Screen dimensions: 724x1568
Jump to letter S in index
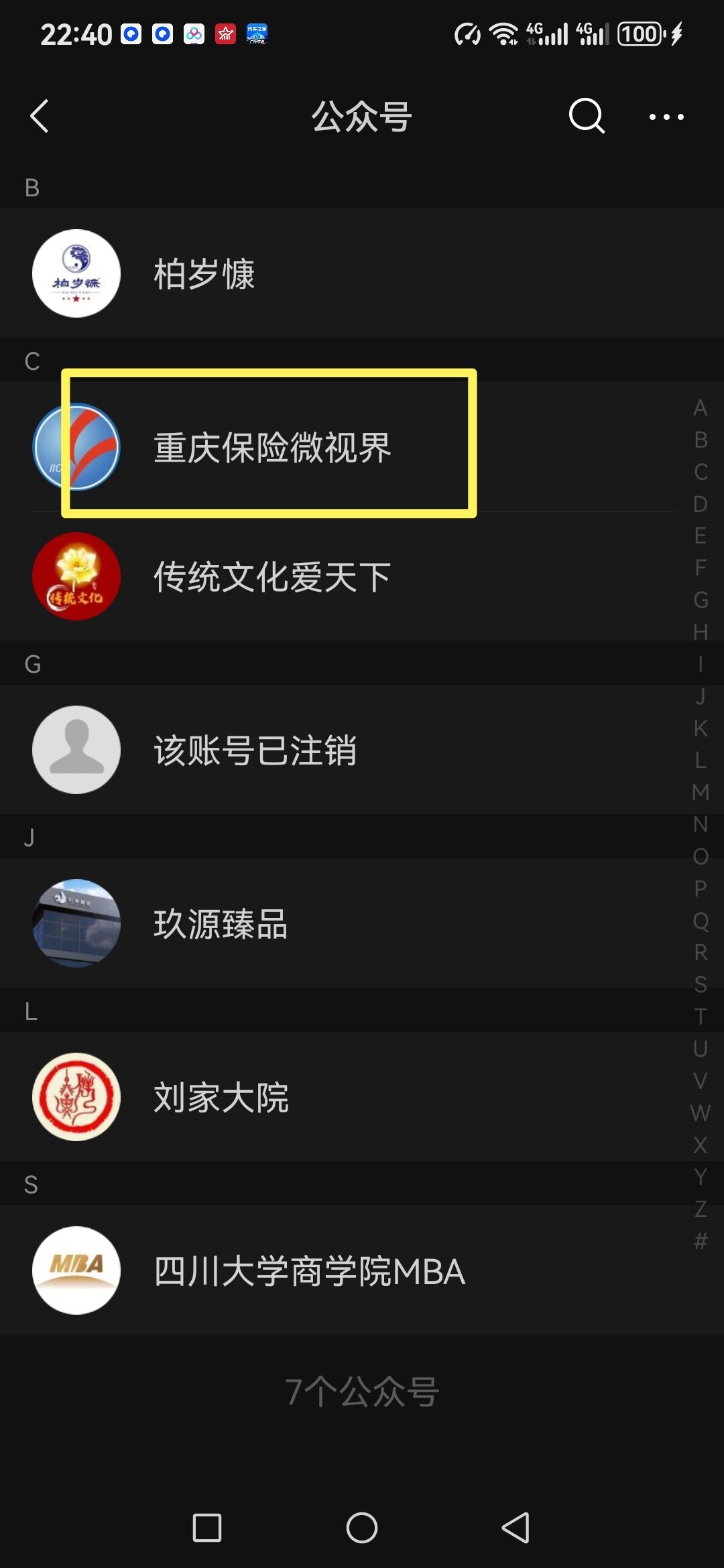point(701,984)
